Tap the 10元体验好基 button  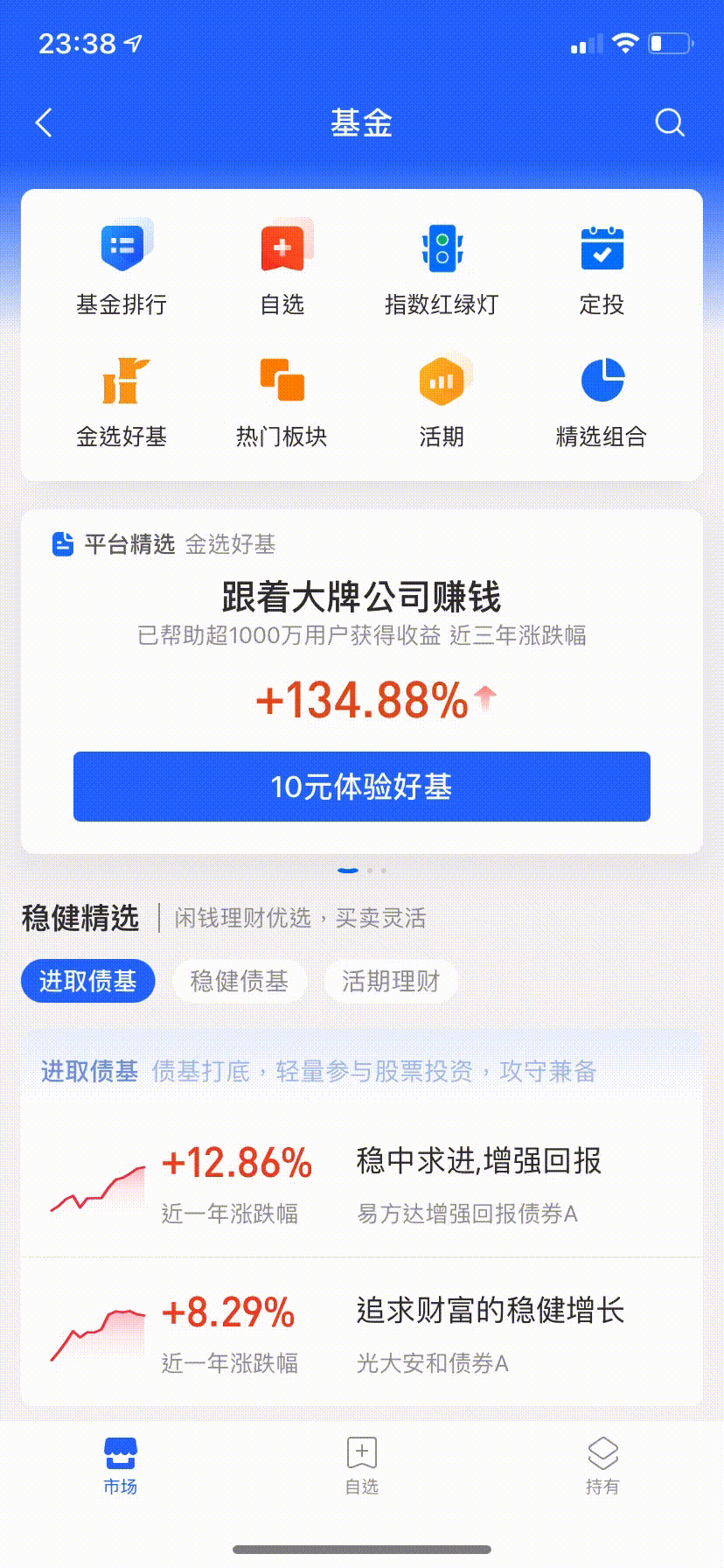click(x=362, y=787)
